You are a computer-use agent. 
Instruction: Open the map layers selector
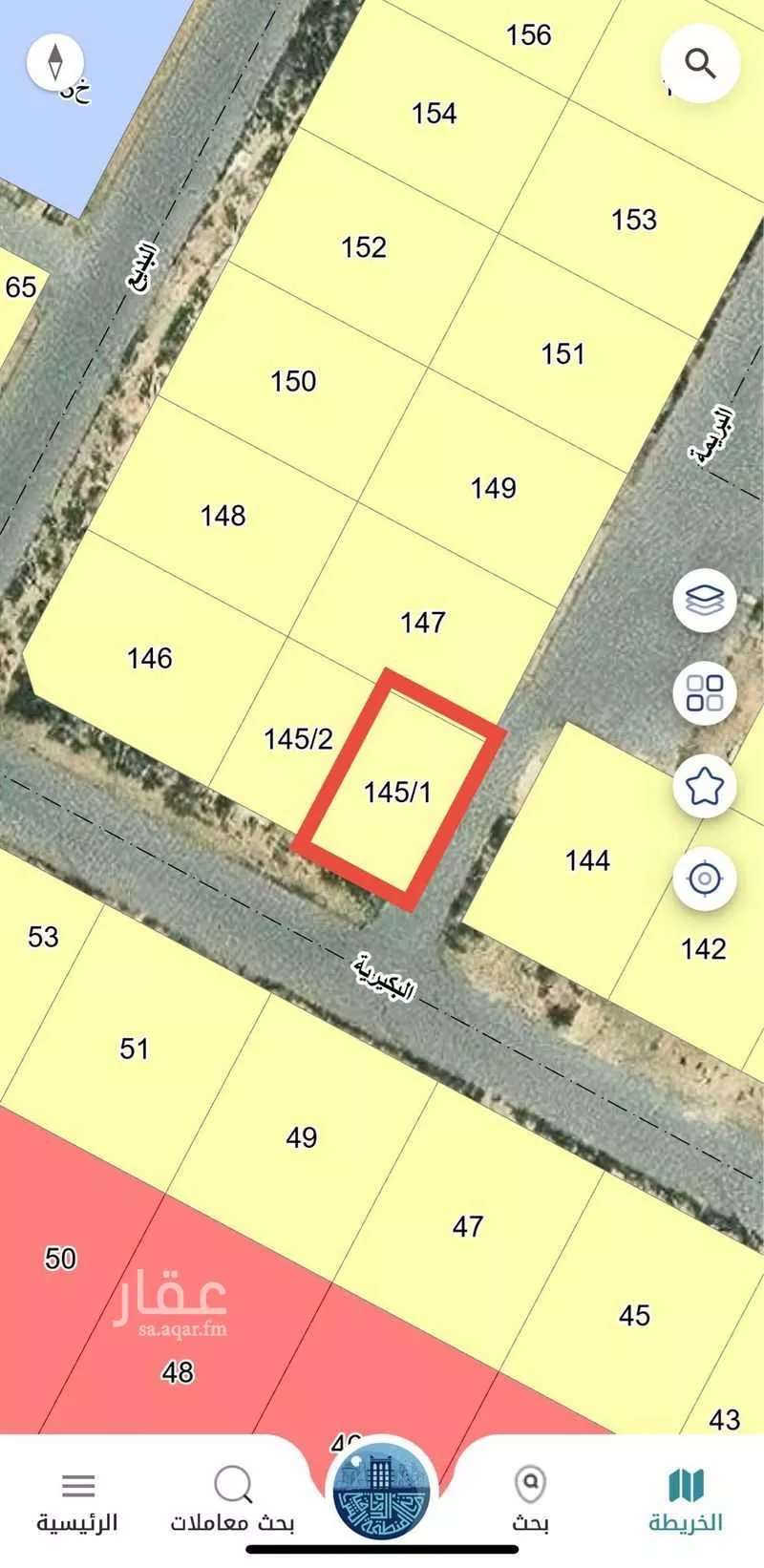[705, 601]
